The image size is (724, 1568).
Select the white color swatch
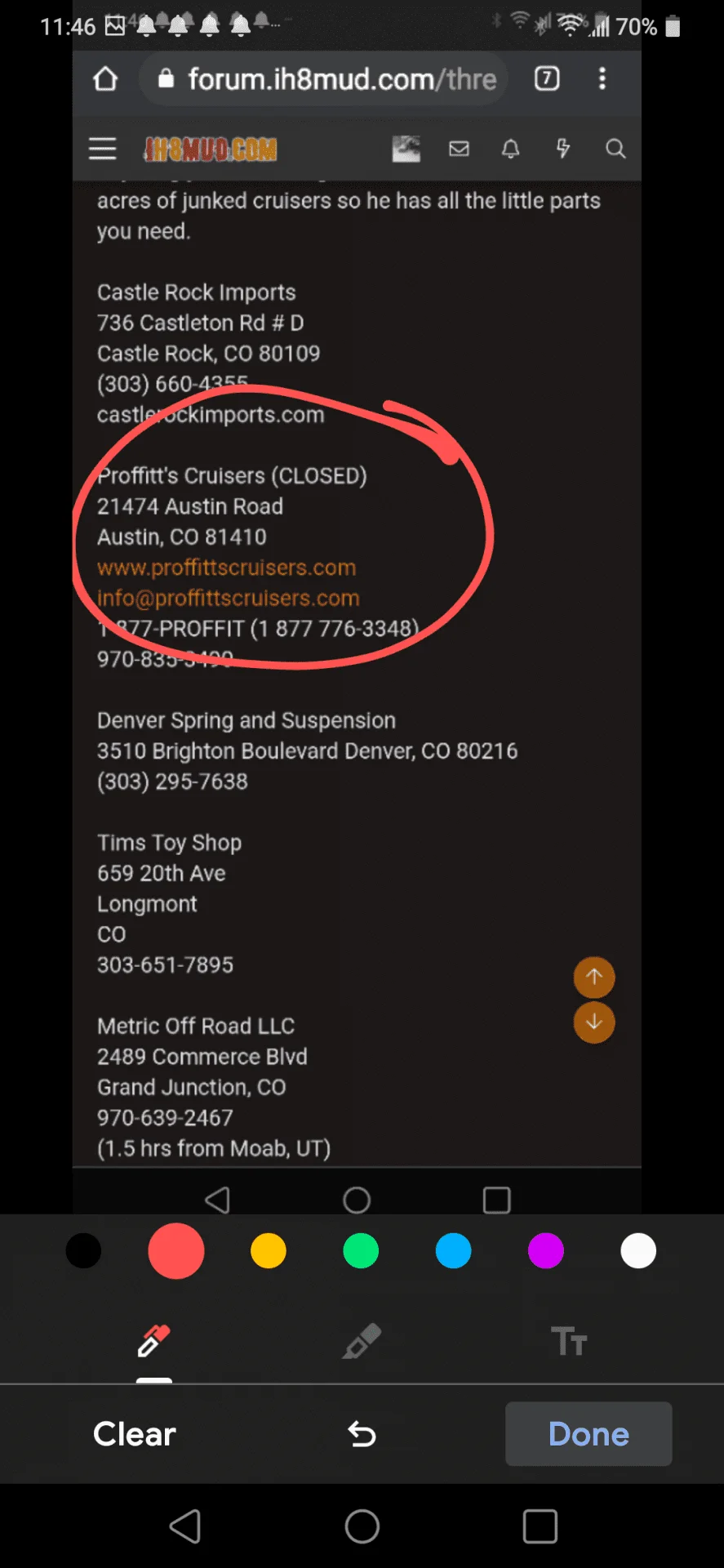coord(638,1251)
